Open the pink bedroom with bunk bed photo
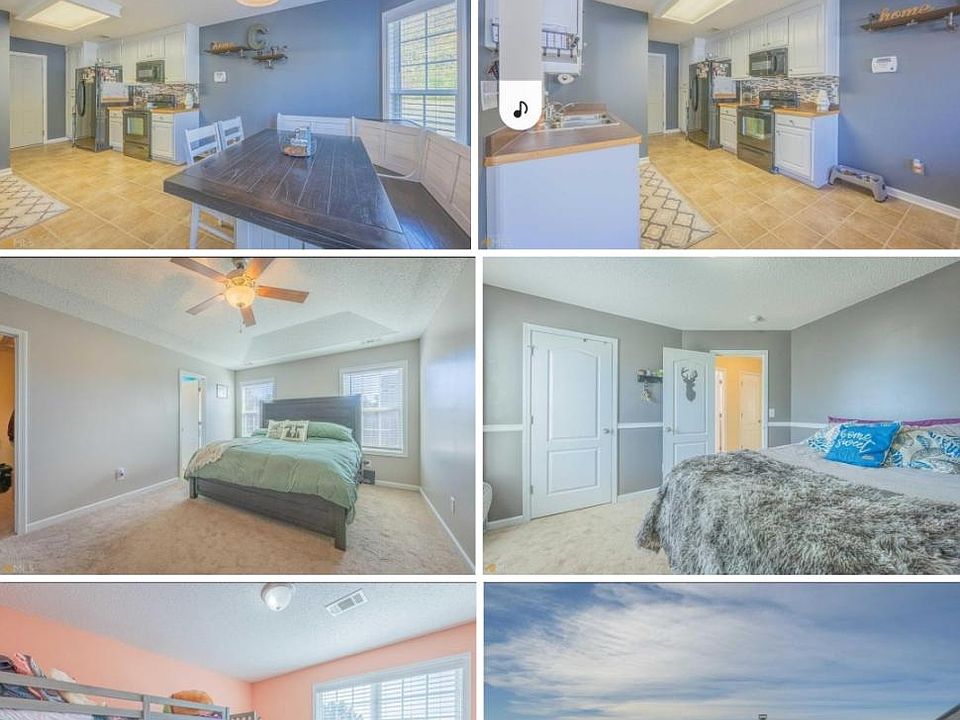Screen dimensions: 960x720 pyautogui.click(x=236, y=652)
